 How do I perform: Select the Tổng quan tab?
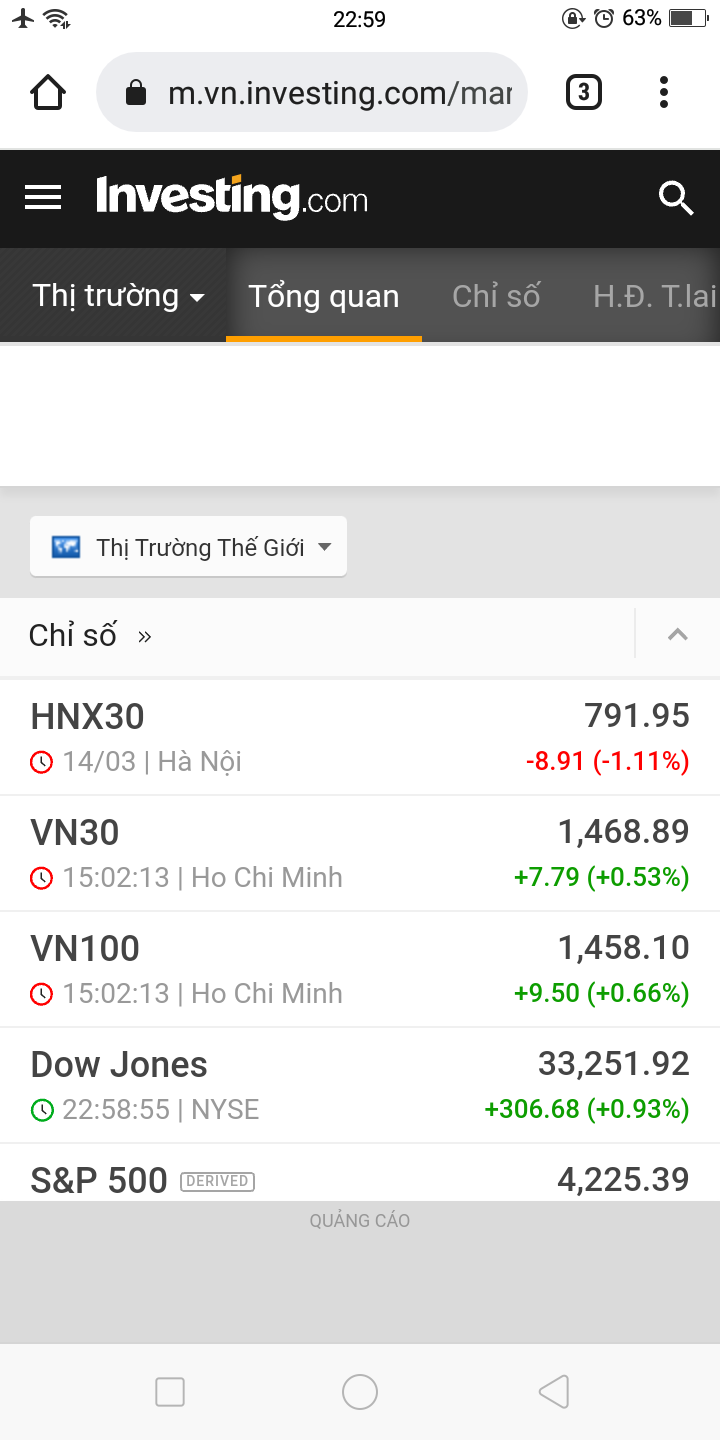point(323,296)
